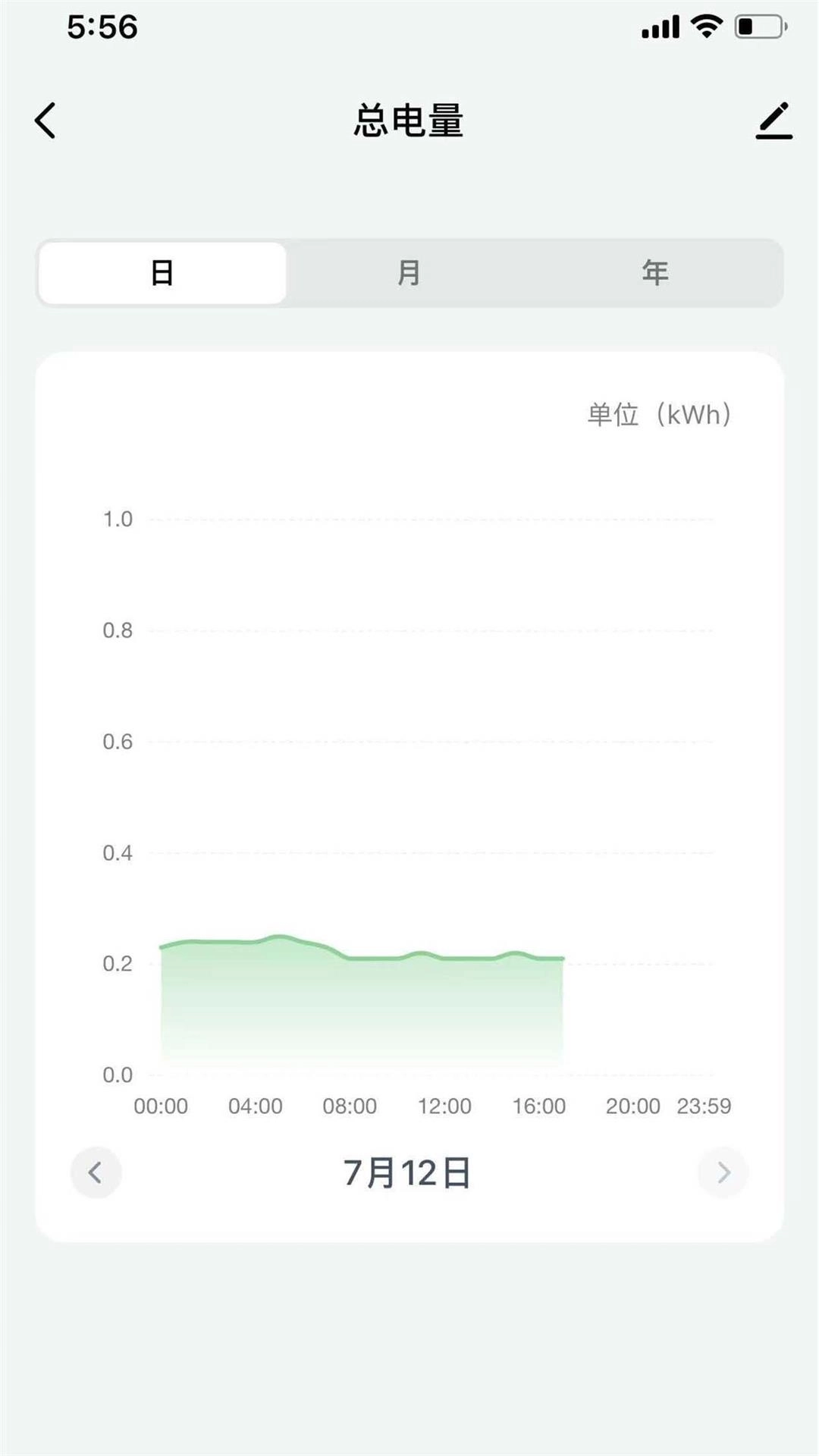Viewport: 819px width, 1456px height.
Task: Tap the 1.0 gridline value label
Action: 119,519
